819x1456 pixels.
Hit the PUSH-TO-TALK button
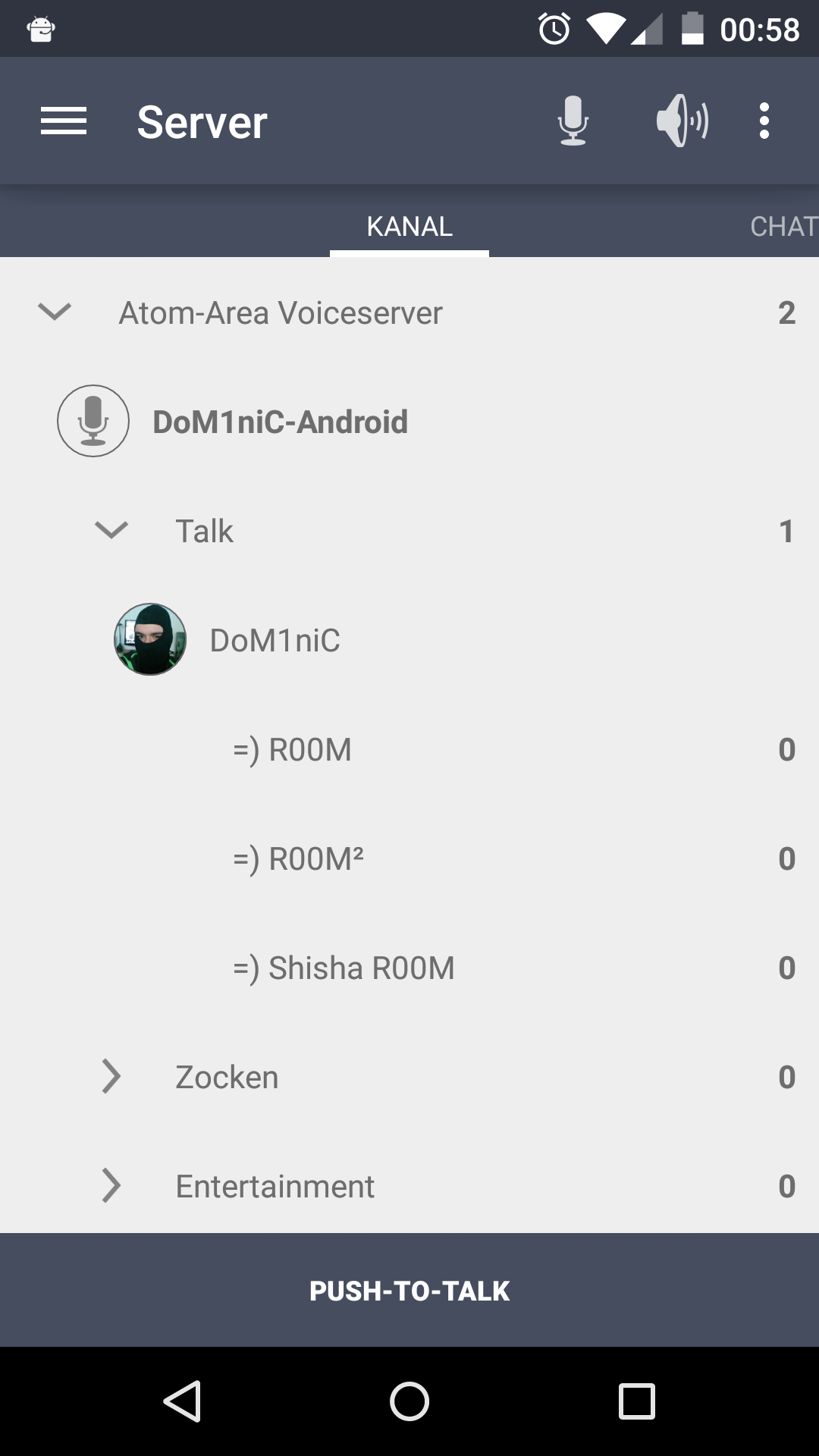point(409,1291)
